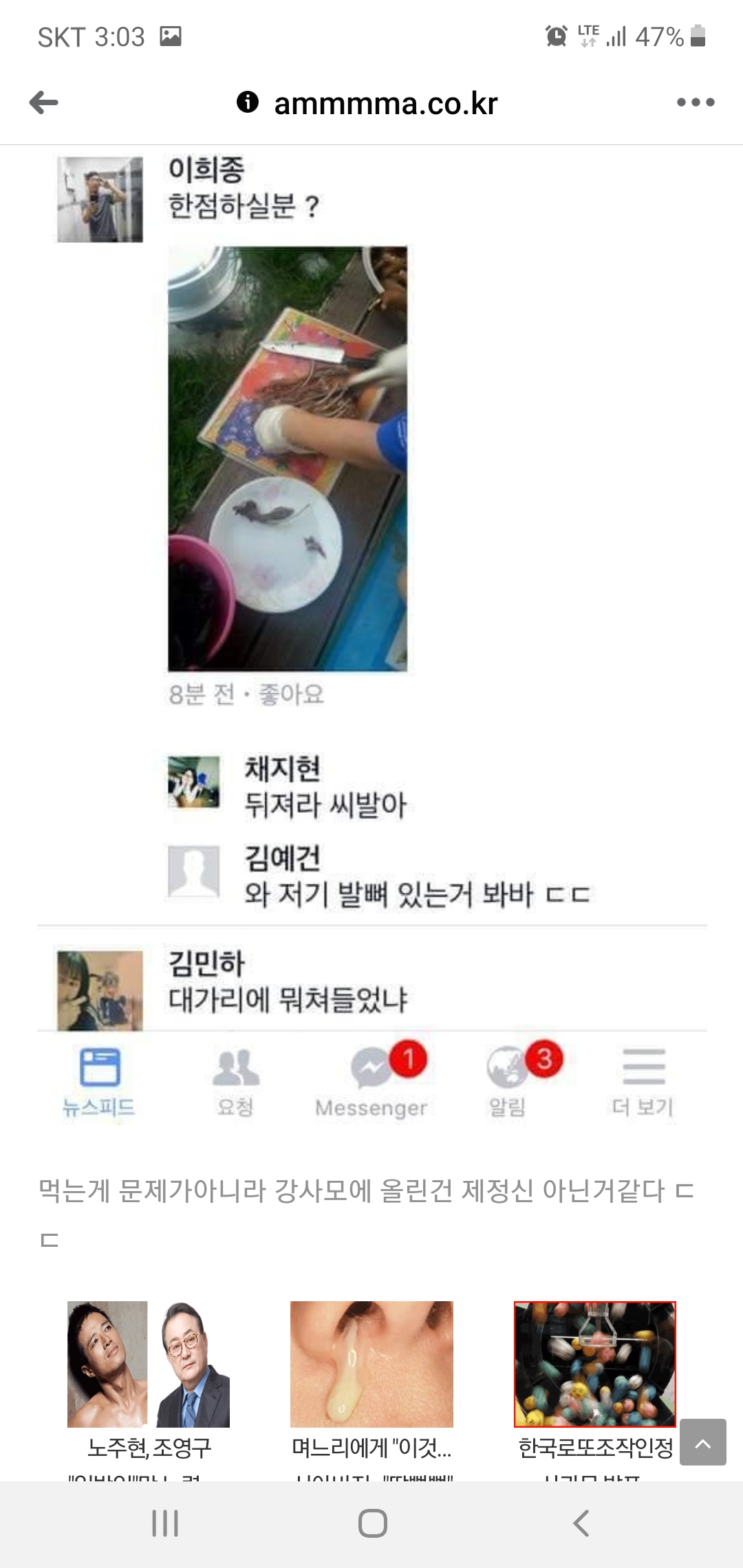Screen dimensions: 743x1568
Task: Go to the home screen
Action: click(372, 1523)
